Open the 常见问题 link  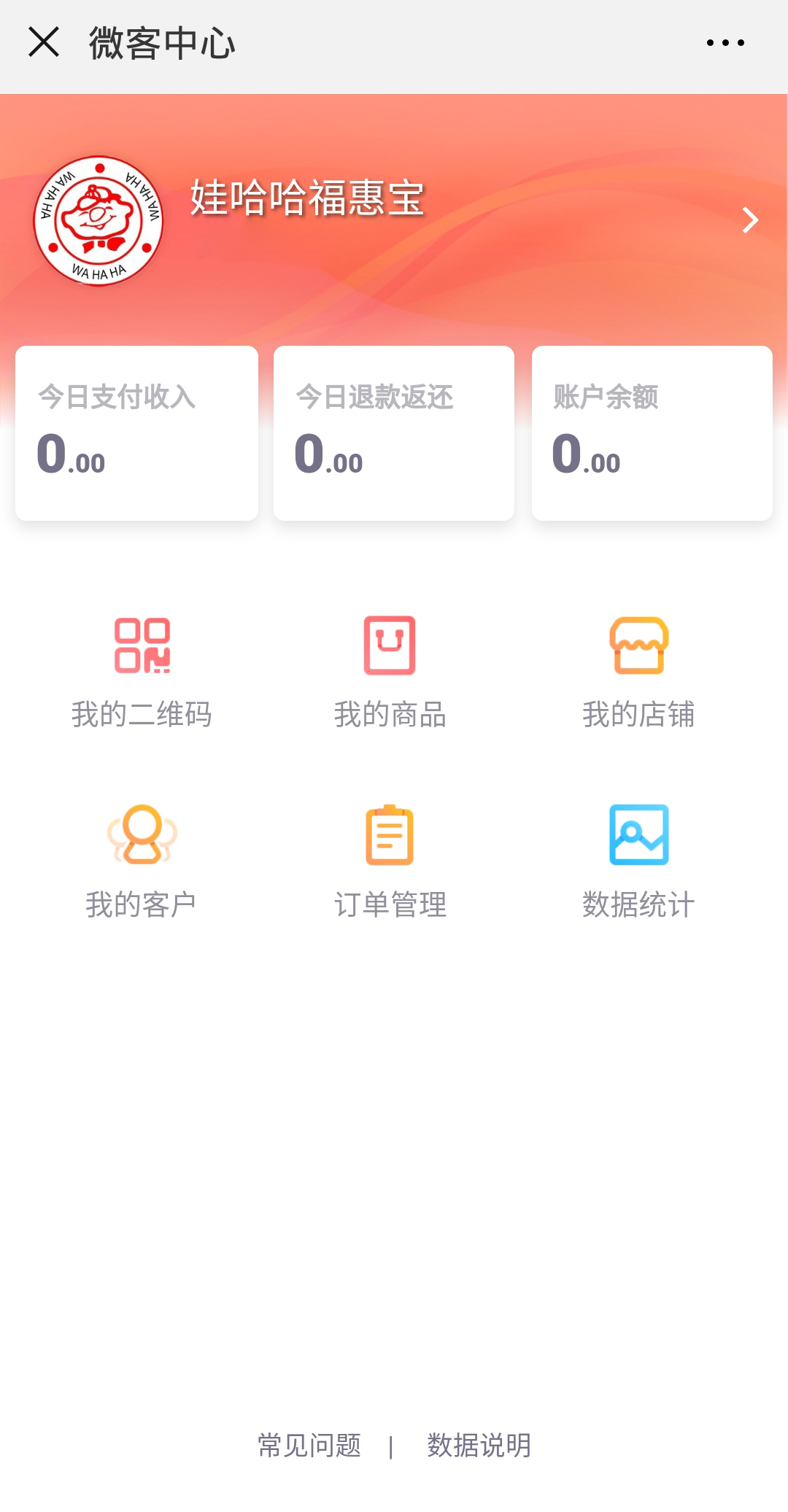point(309,1445)
